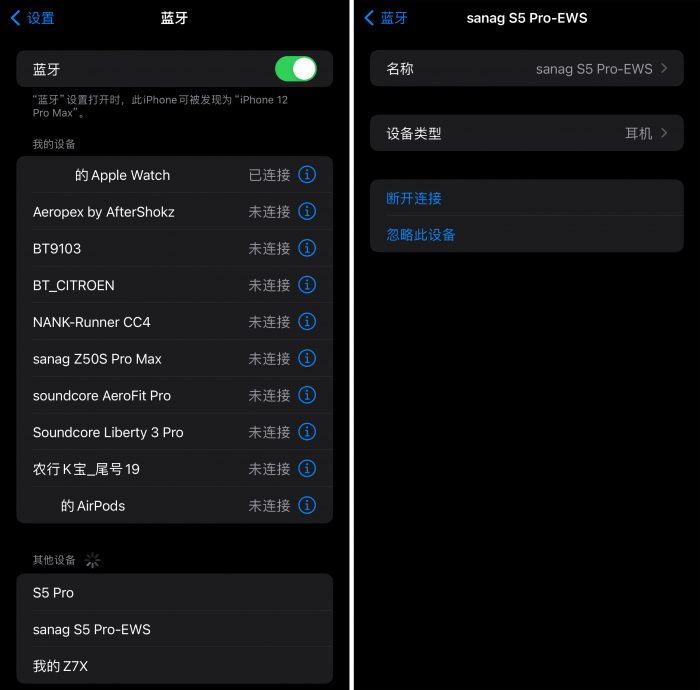Turn off the 蓝牙 switch

[295, 69]
